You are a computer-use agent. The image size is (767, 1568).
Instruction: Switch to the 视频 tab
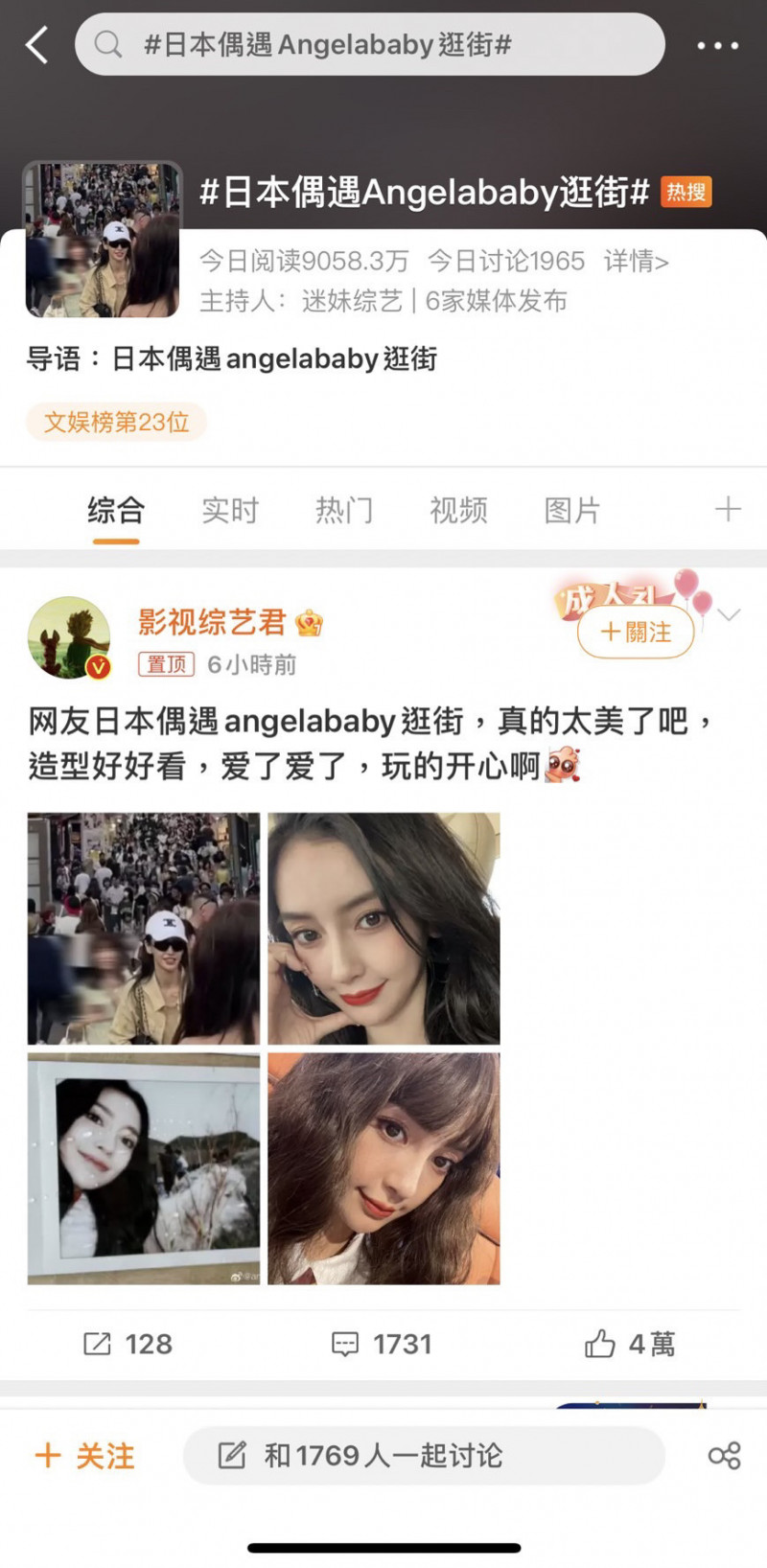coord(458,510)
